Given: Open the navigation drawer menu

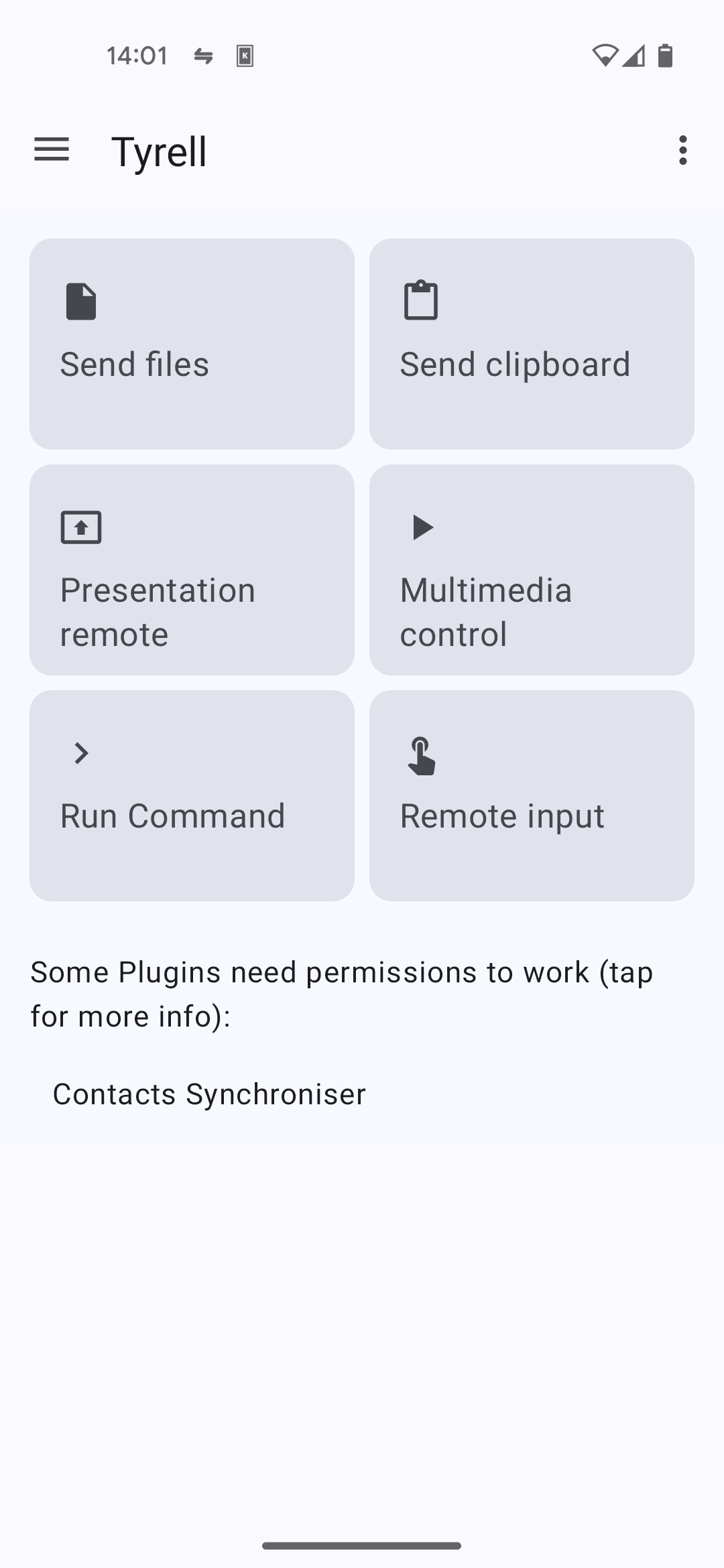Looking at the screenshot, I should 52,149.
